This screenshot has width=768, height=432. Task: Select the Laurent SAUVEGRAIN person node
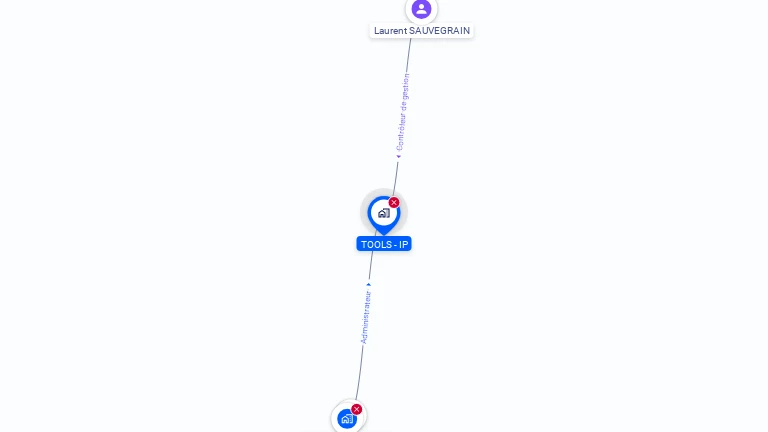[x=421, y=9]
